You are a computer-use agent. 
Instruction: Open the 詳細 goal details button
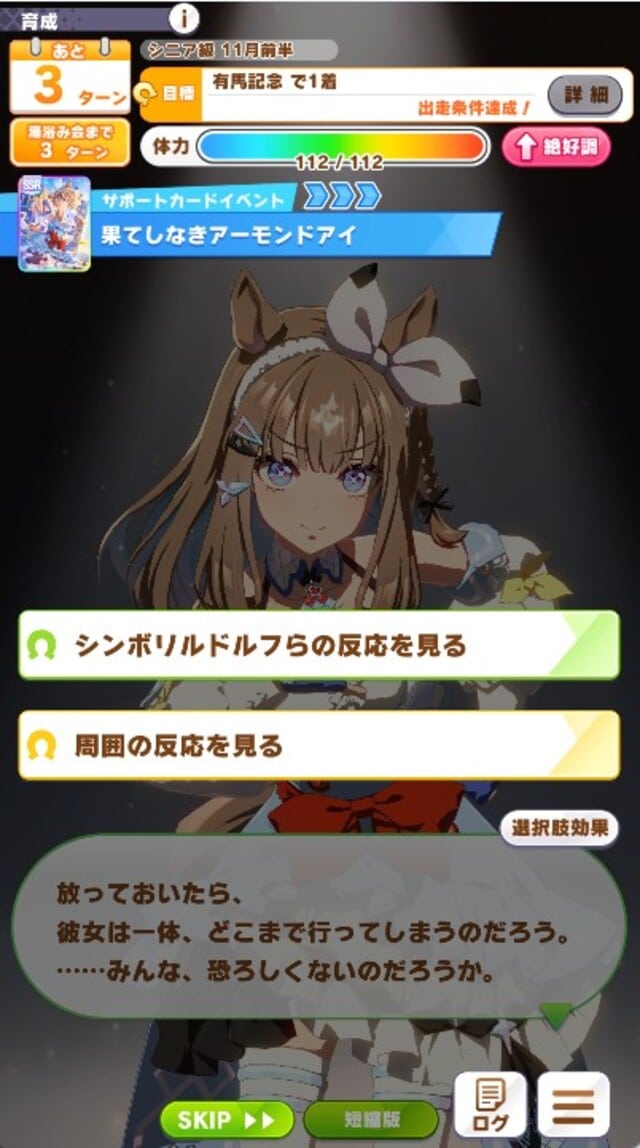(x=585, y=96)
